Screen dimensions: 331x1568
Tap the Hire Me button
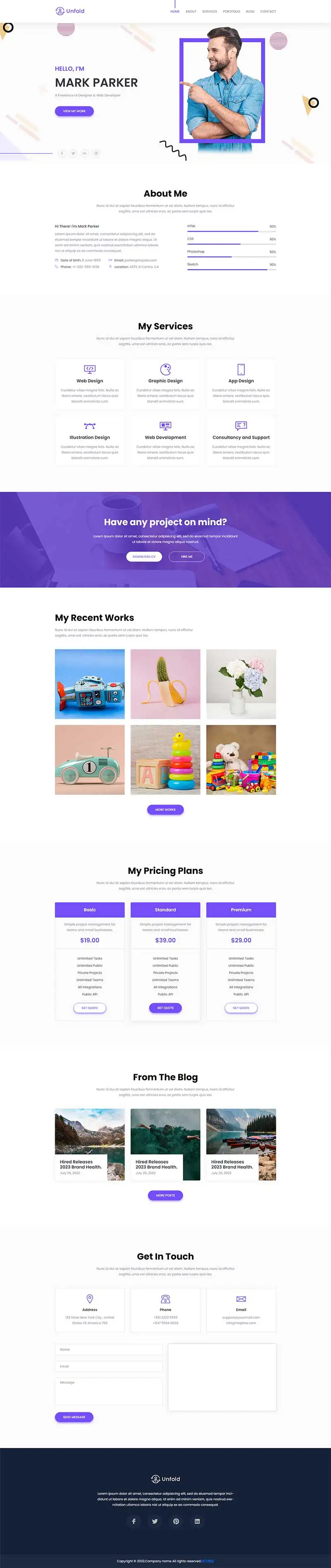coord(186,556)
